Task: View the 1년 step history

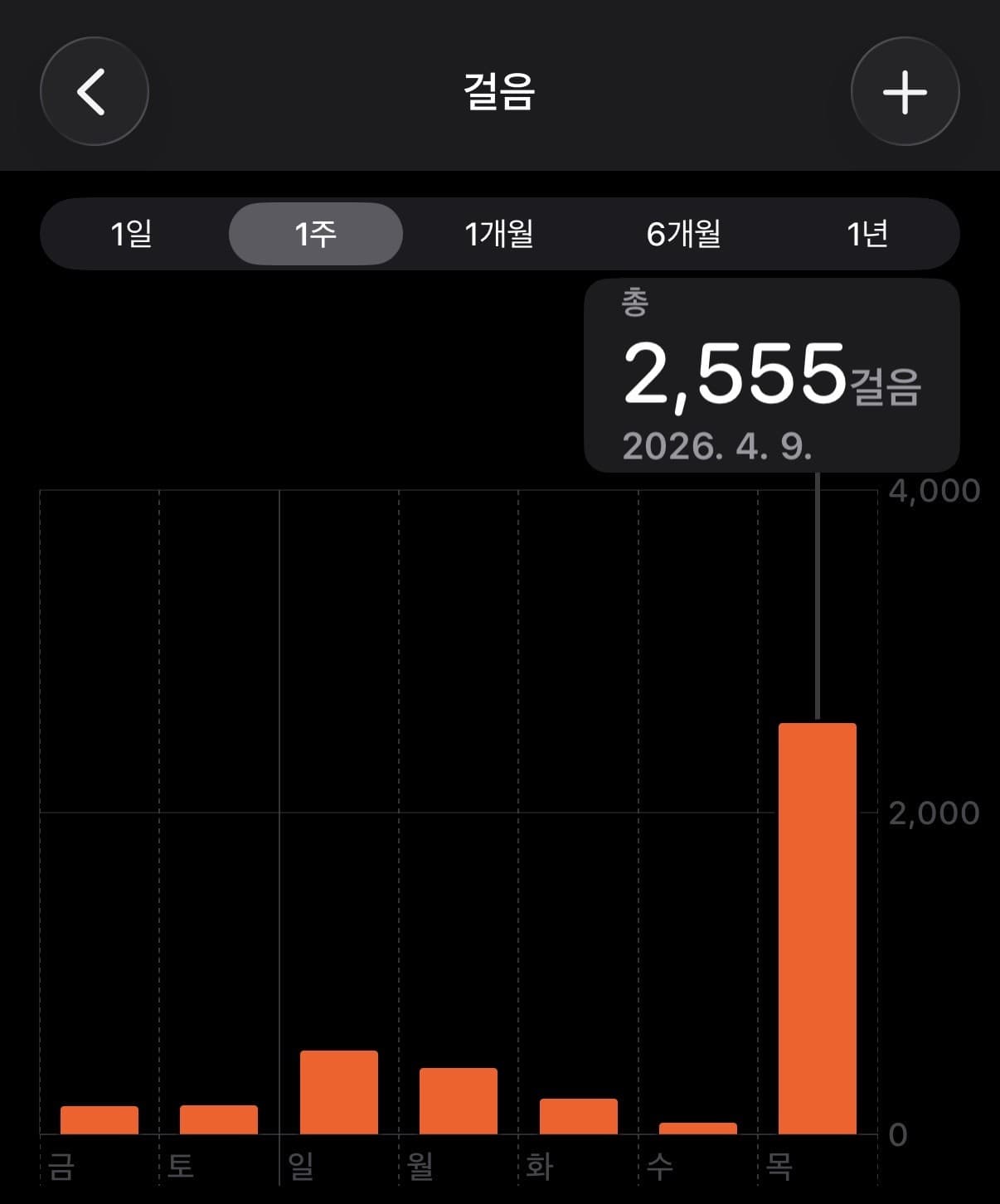Action: (867, 234)
